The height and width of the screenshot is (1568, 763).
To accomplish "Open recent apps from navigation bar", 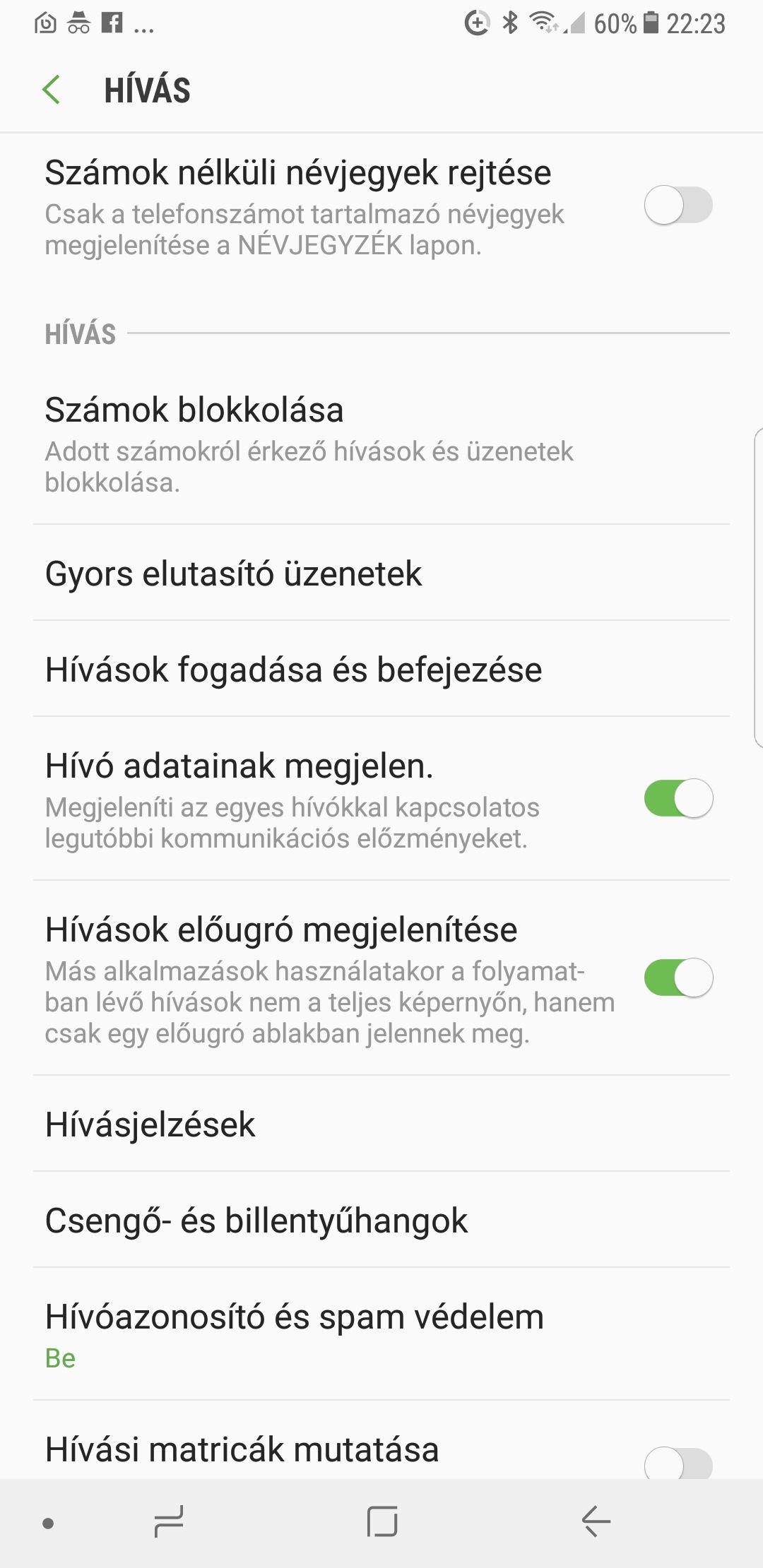I will point(168,1521).
